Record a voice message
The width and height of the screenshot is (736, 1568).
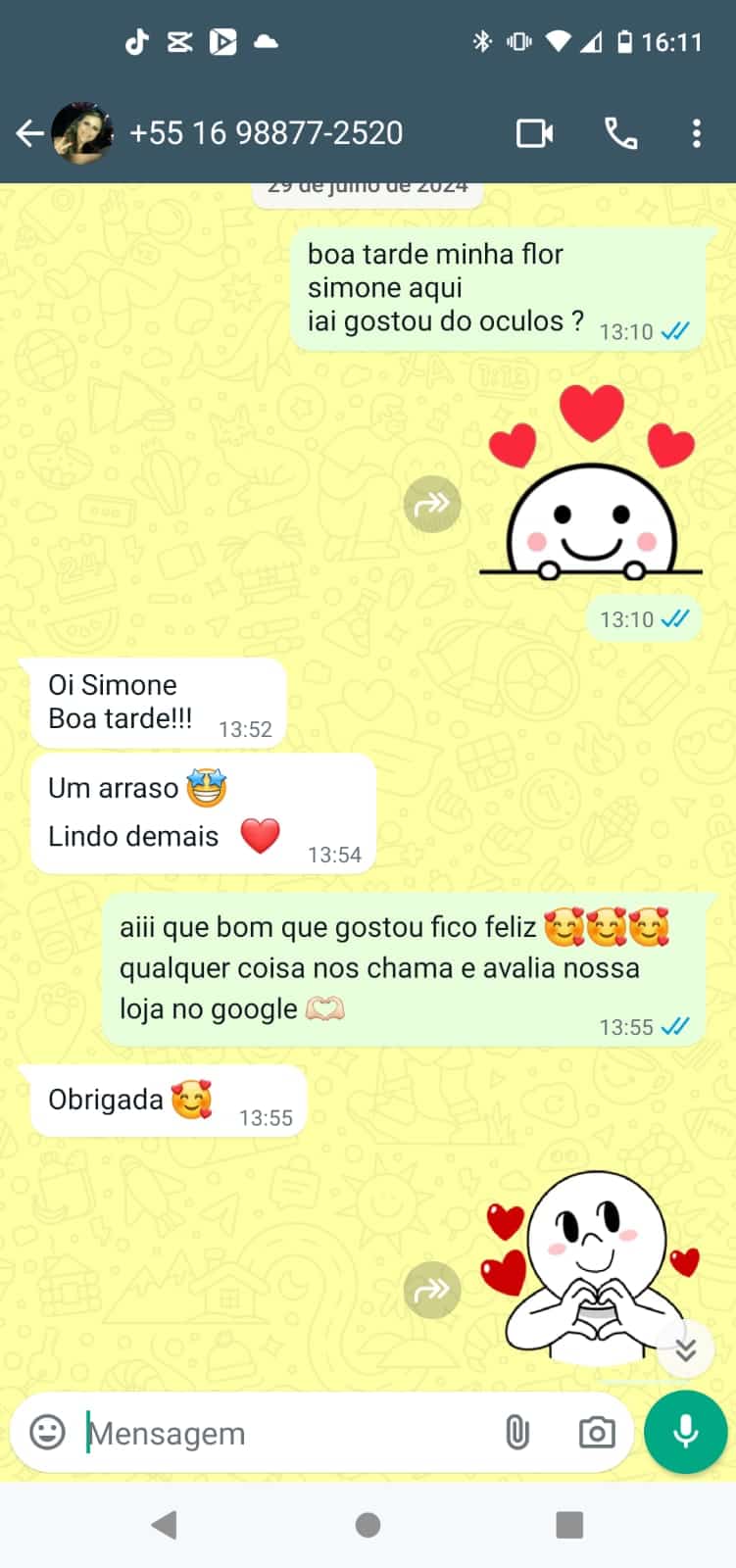tap(686, 1432)
